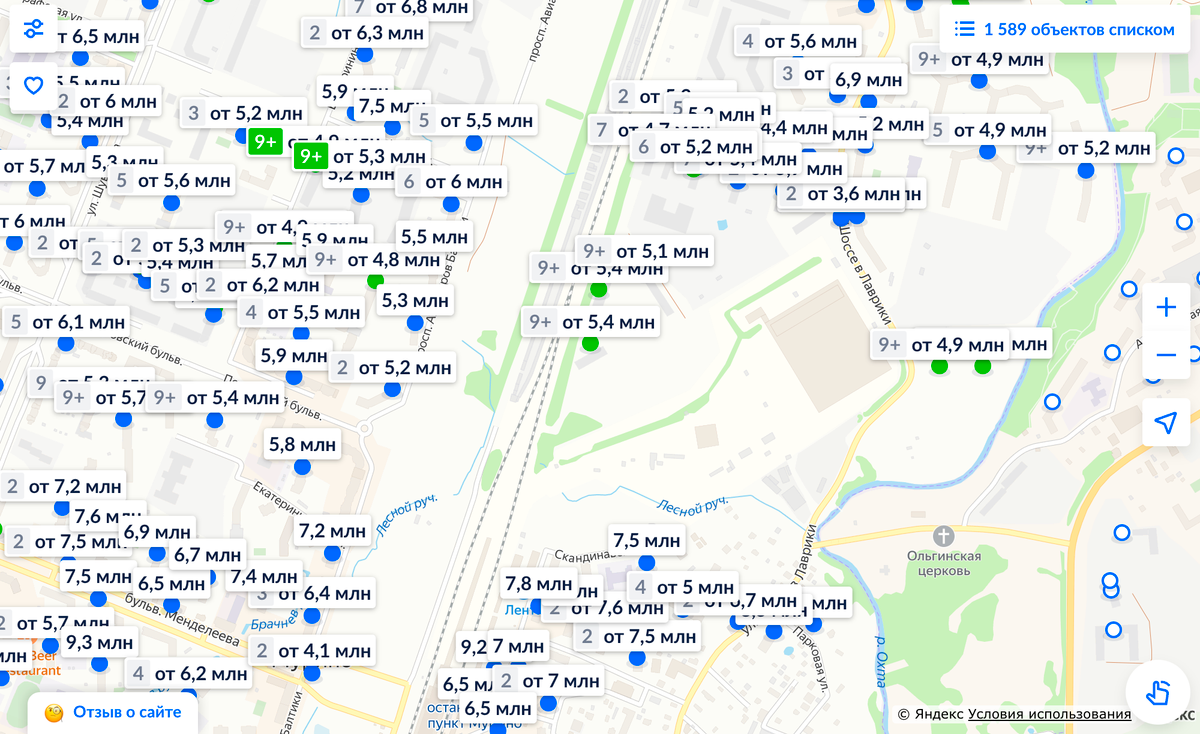Open marker '9+ от 4,9 млн' near Шоссе в Лаврики

click(940, 345)
